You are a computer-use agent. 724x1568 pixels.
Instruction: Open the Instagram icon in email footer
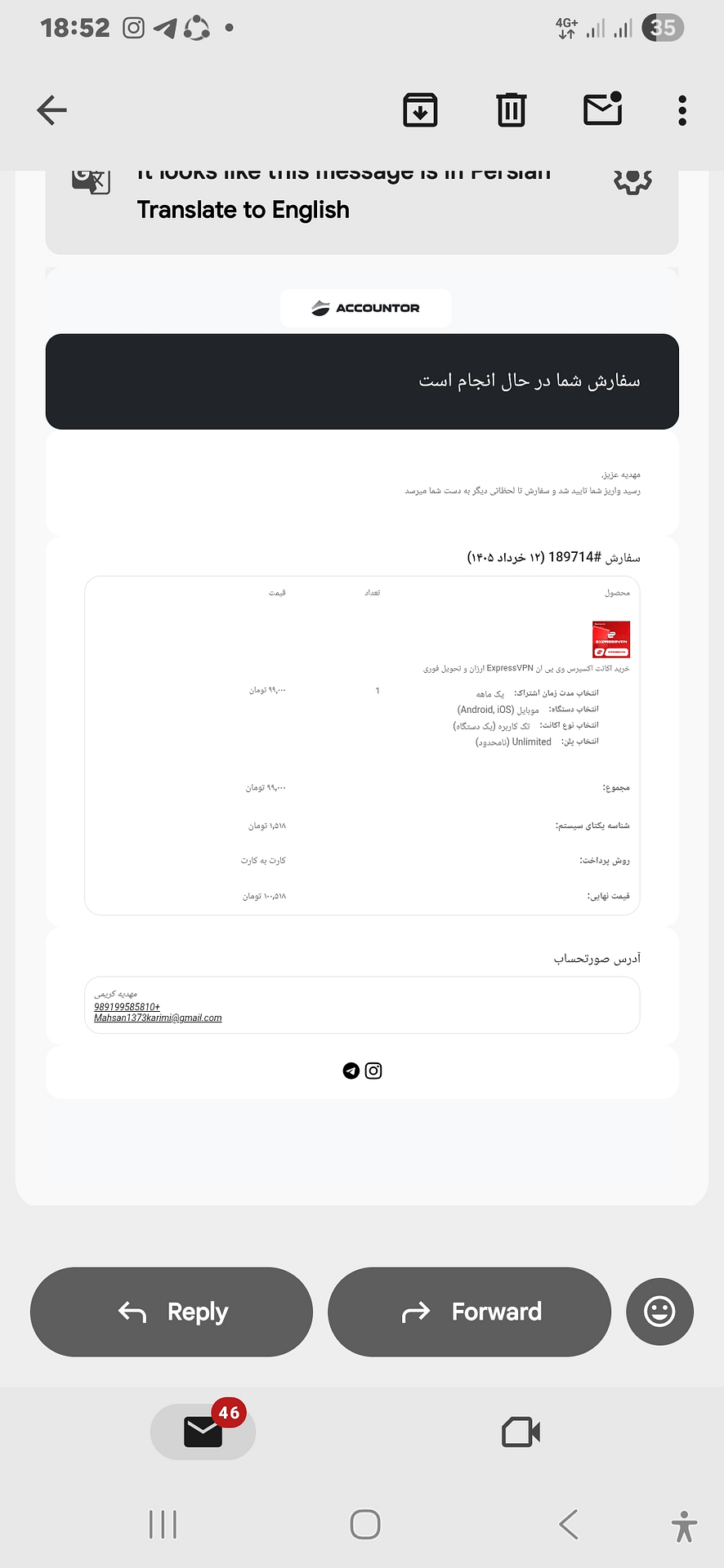pos(373,1071)
